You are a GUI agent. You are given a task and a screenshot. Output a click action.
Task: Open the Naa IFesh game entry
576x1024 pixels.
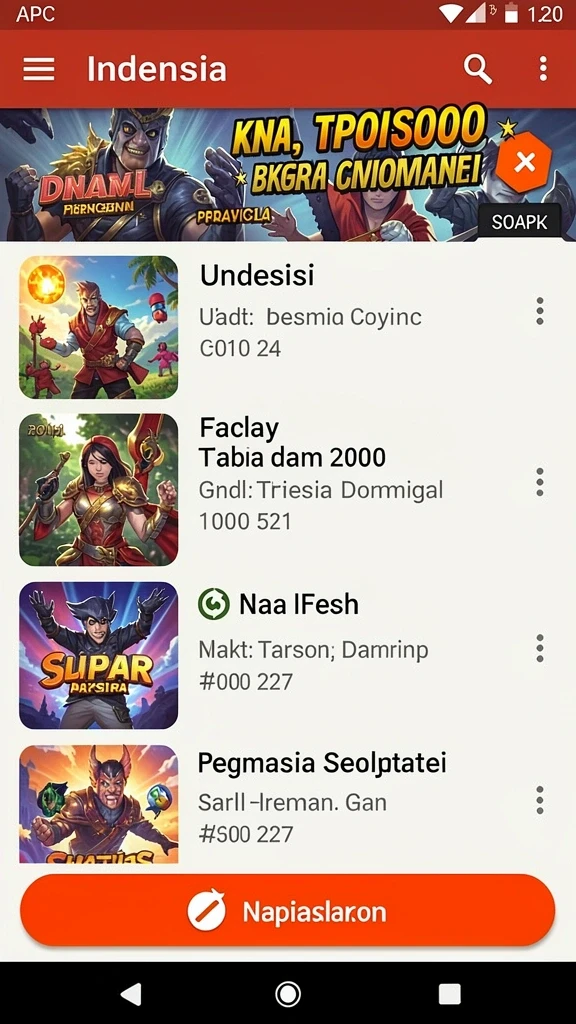click(288, 655)
